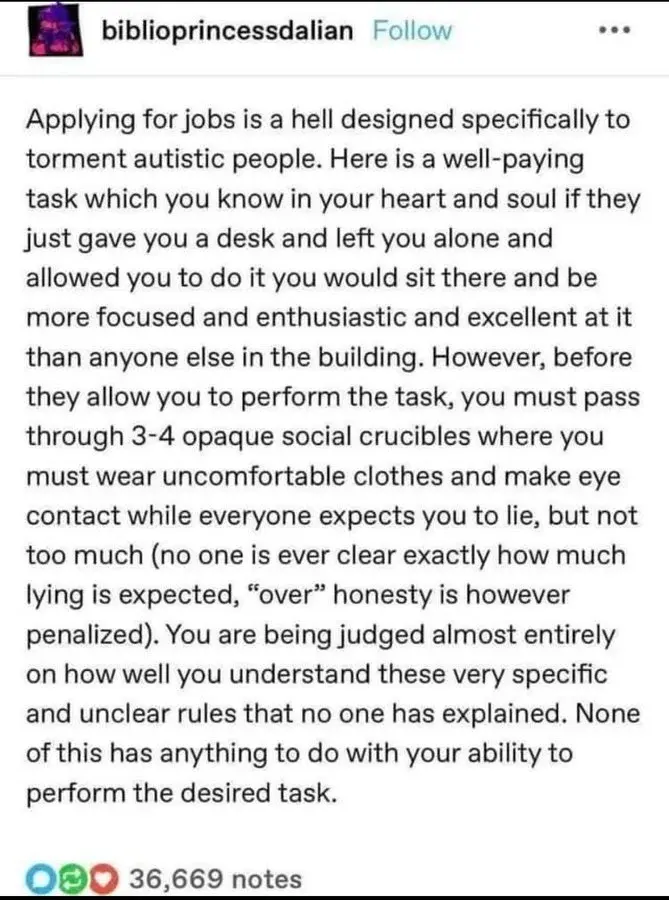The image size is (669, 900).
Task: Tap biblioprincessdalian's avatar picture
Action: pyautogui.click(x=46, y=33)
